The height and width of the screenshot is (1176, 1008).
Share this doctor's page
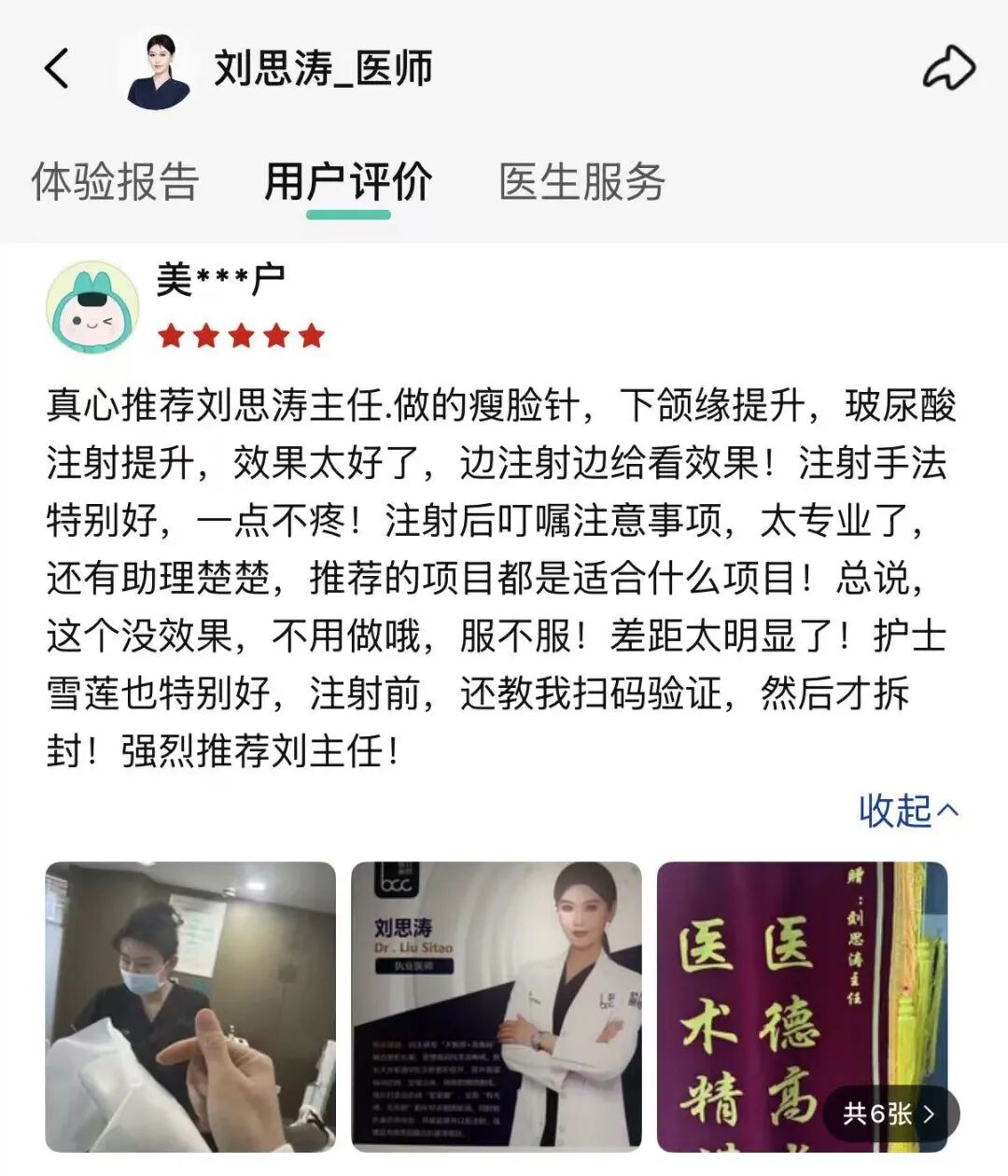pos(948,68)
